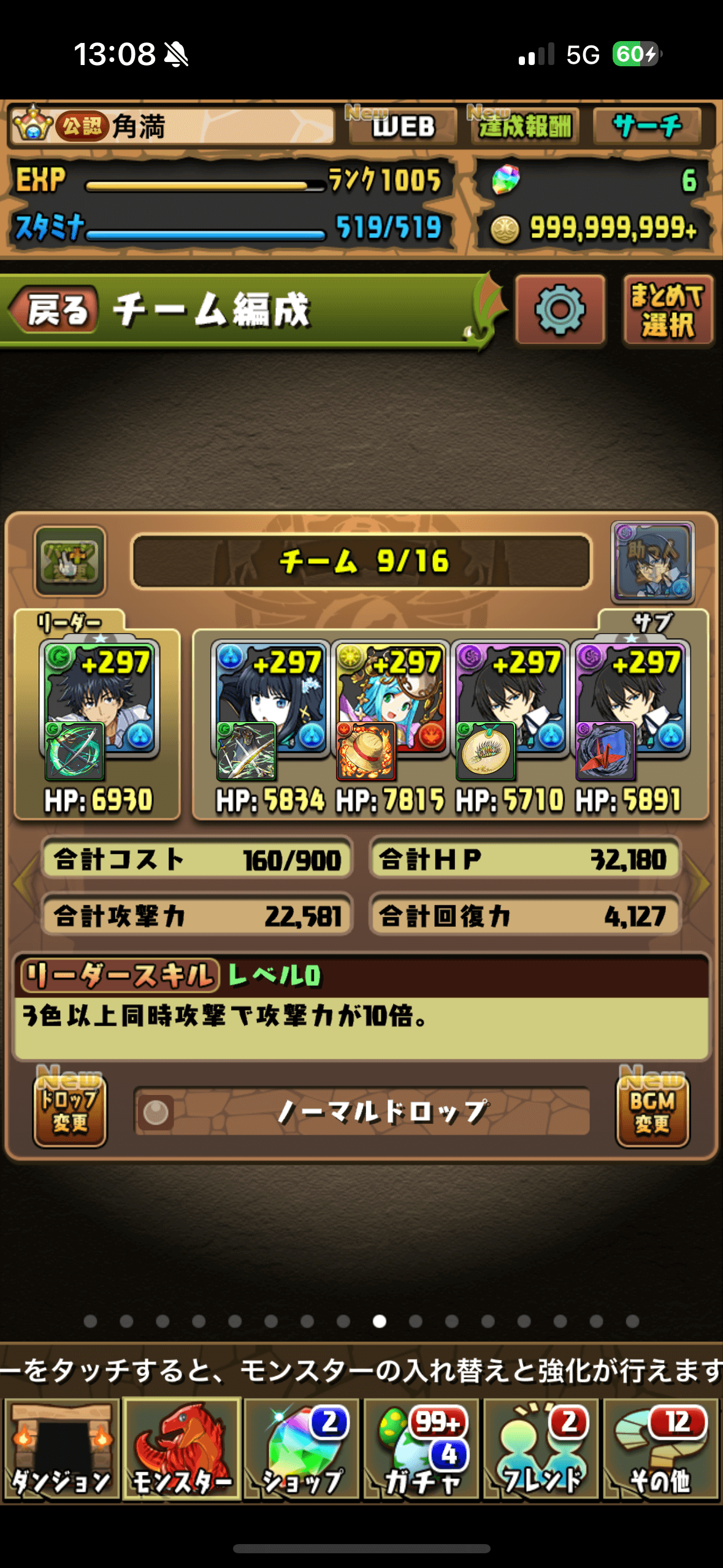Select the sub monster with HP 5834

270,699
